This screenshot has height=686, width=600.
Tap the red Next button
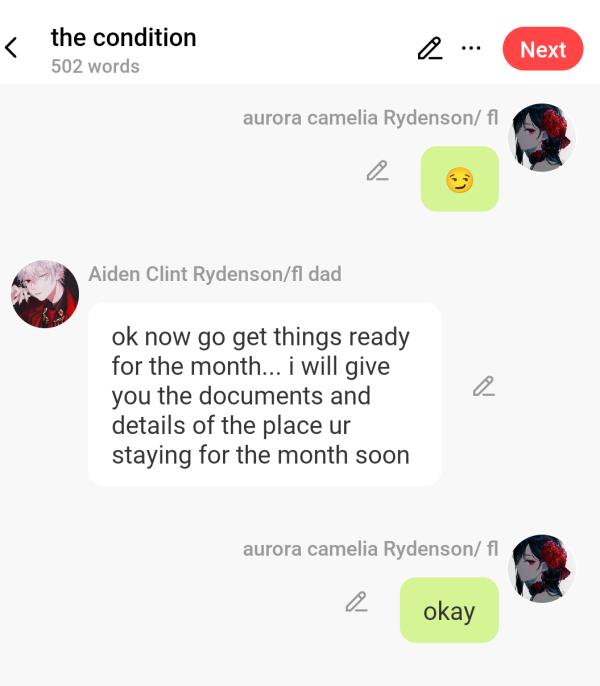pyautogui.click(x=542, y=49)
